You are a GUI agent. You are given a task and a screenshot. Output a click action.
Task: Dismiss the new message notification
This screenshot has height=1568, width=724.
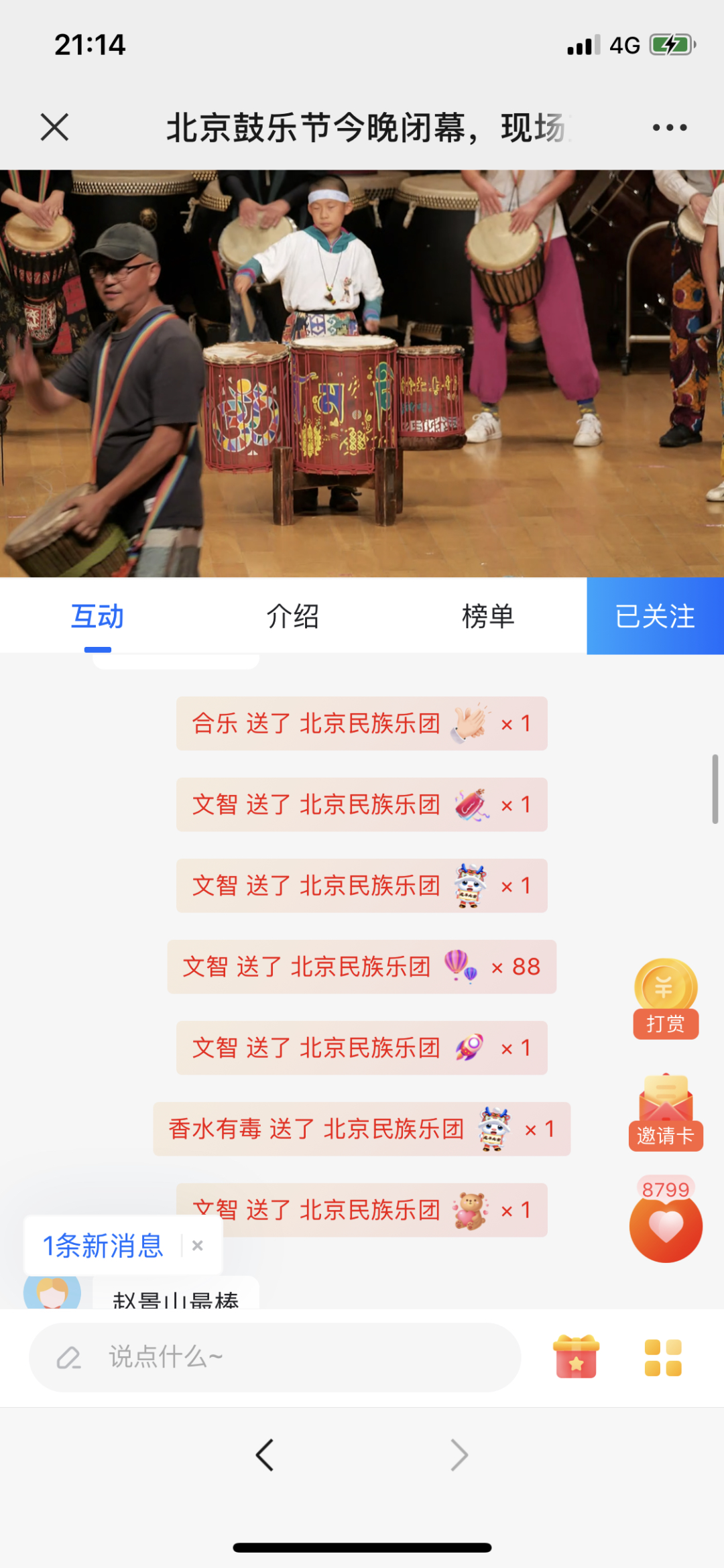[198, 1246]
